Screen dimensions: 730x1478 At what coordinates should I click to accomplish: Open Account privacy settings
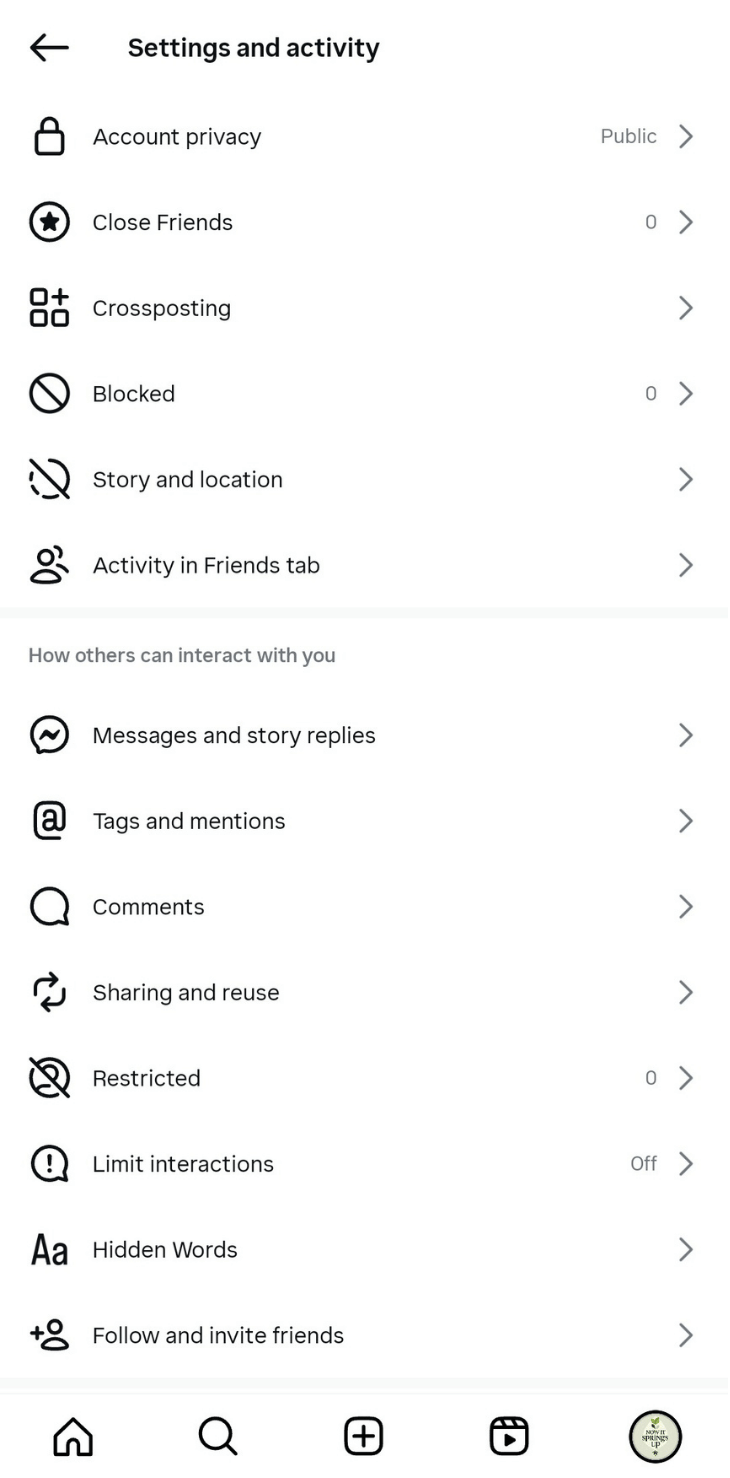tap(177, 137)
